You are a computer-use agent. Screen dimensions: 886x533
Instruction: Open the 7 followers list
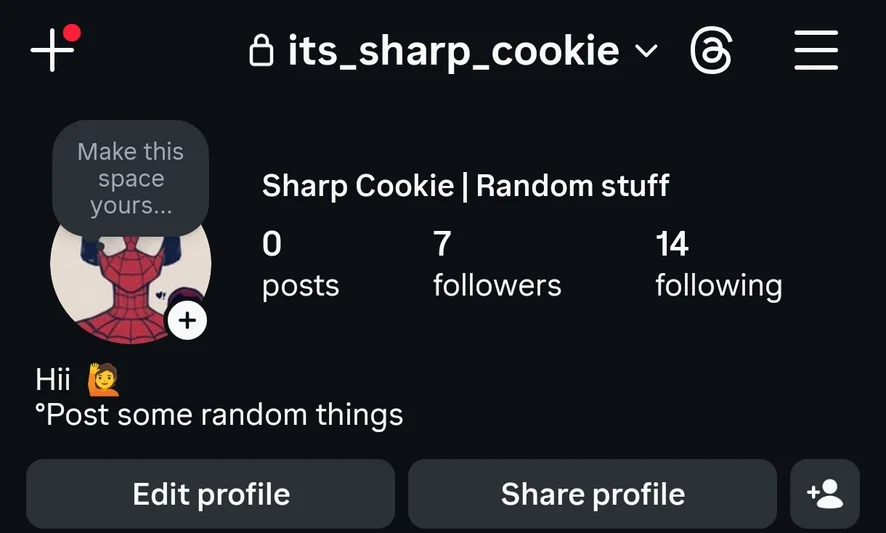point(496,264)
